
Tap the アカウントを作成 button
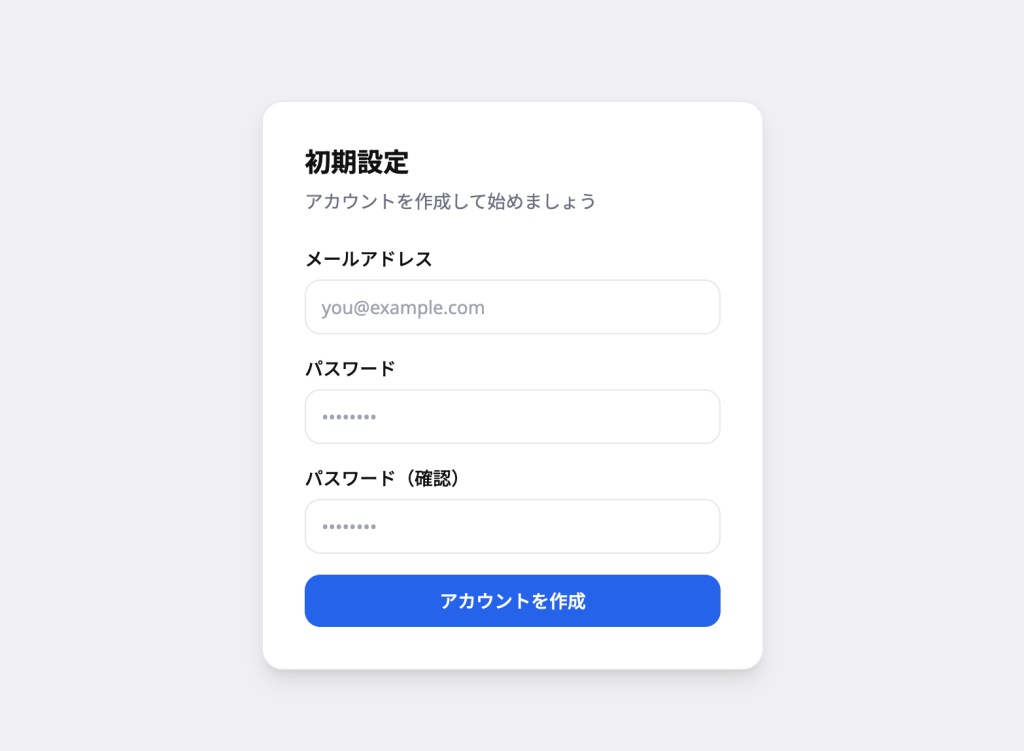point(512,601)
